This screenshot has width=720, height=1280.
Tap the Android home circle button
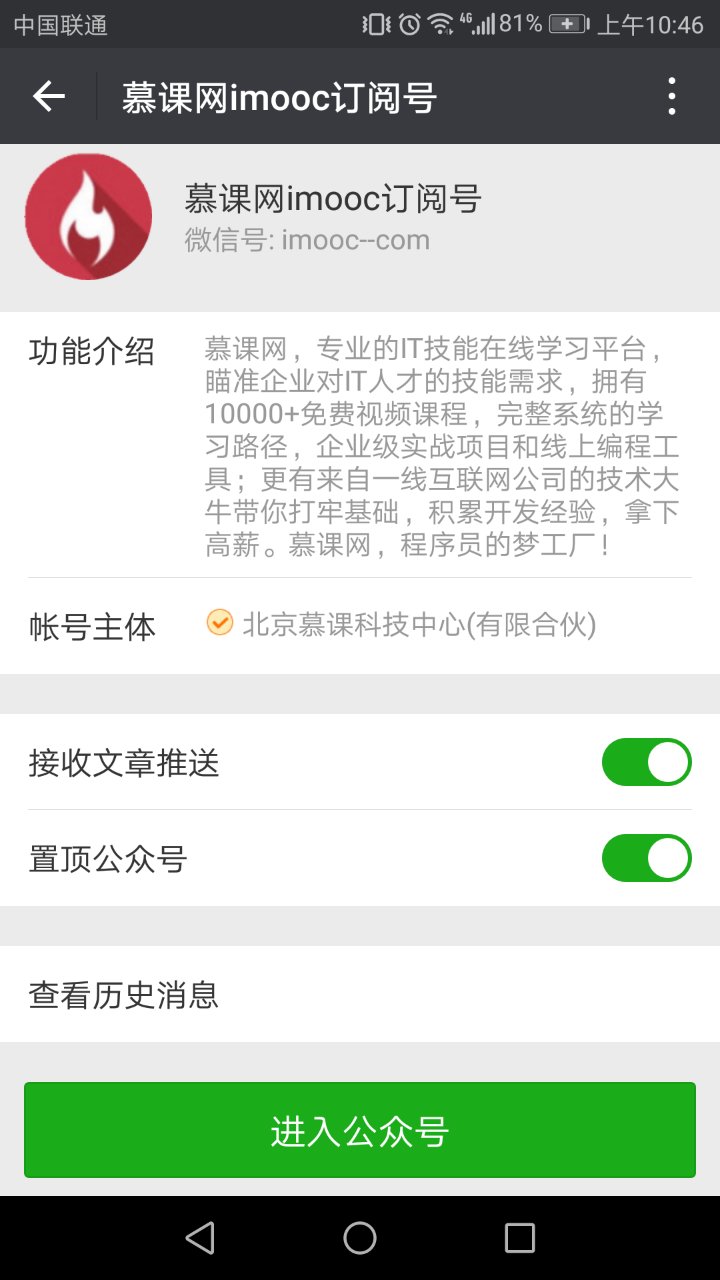(360, 1237)
